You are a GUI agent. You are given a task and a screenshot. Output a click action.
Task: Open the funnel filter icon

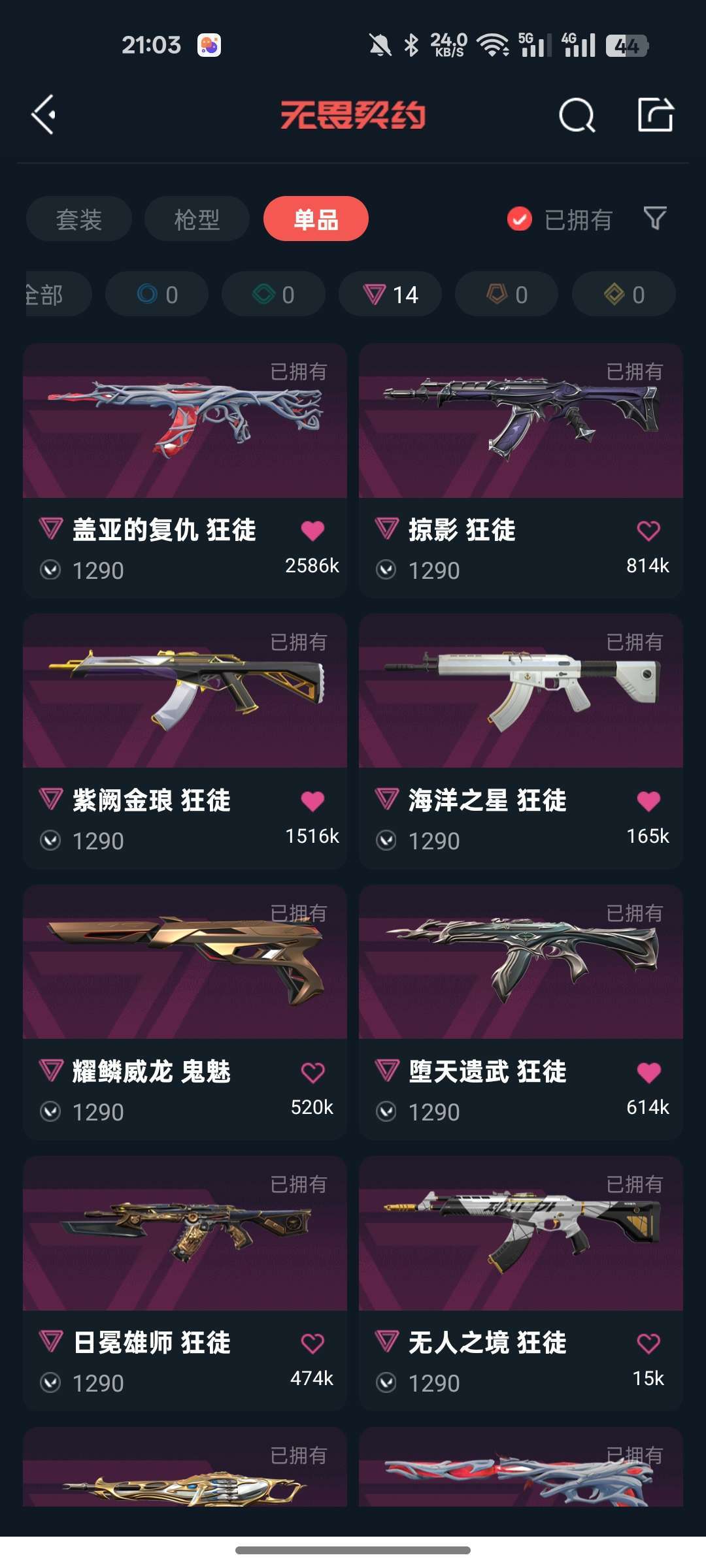coord(654,218)
